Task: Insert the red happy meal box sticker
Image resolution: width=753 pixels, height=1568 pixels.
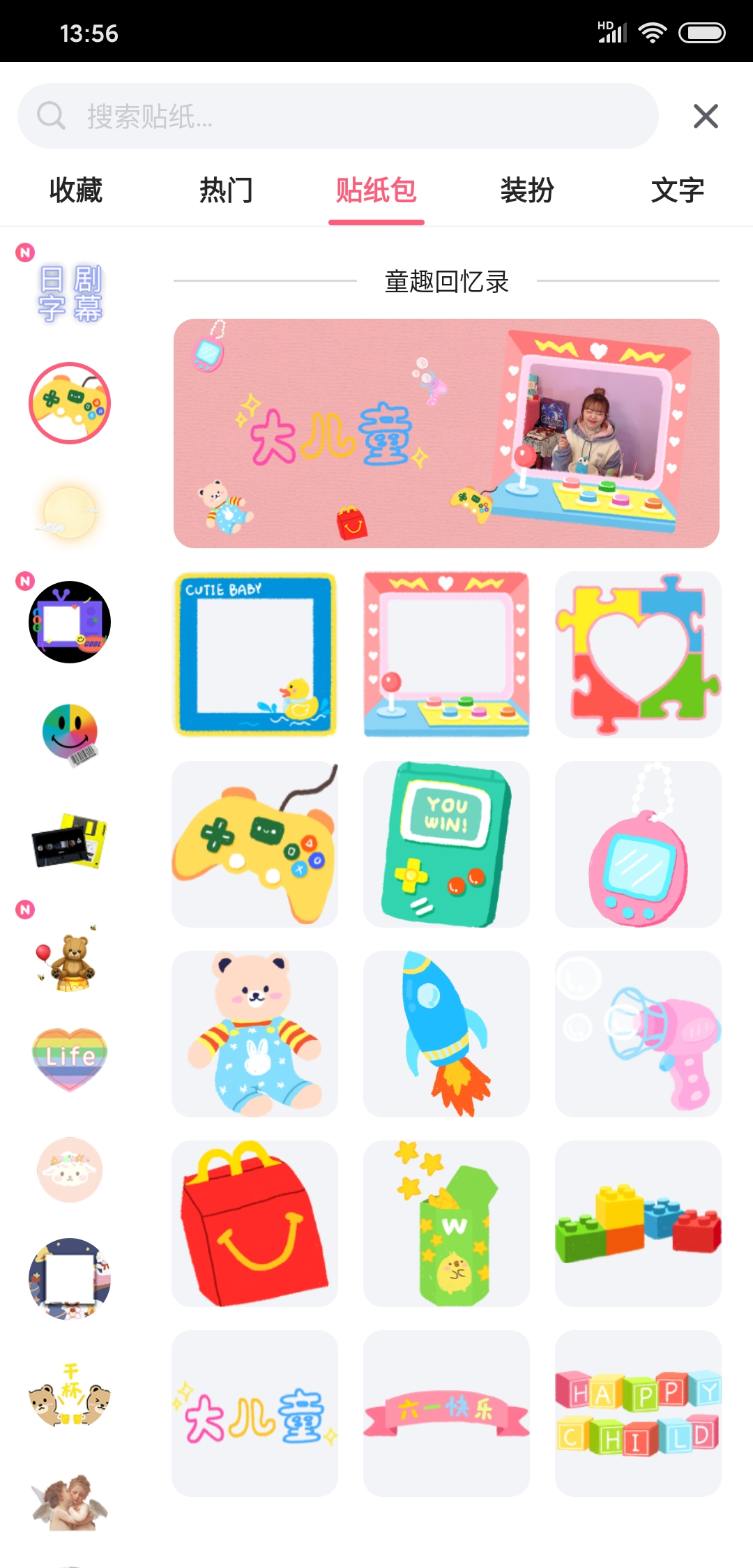Action: click(254, 1224)
